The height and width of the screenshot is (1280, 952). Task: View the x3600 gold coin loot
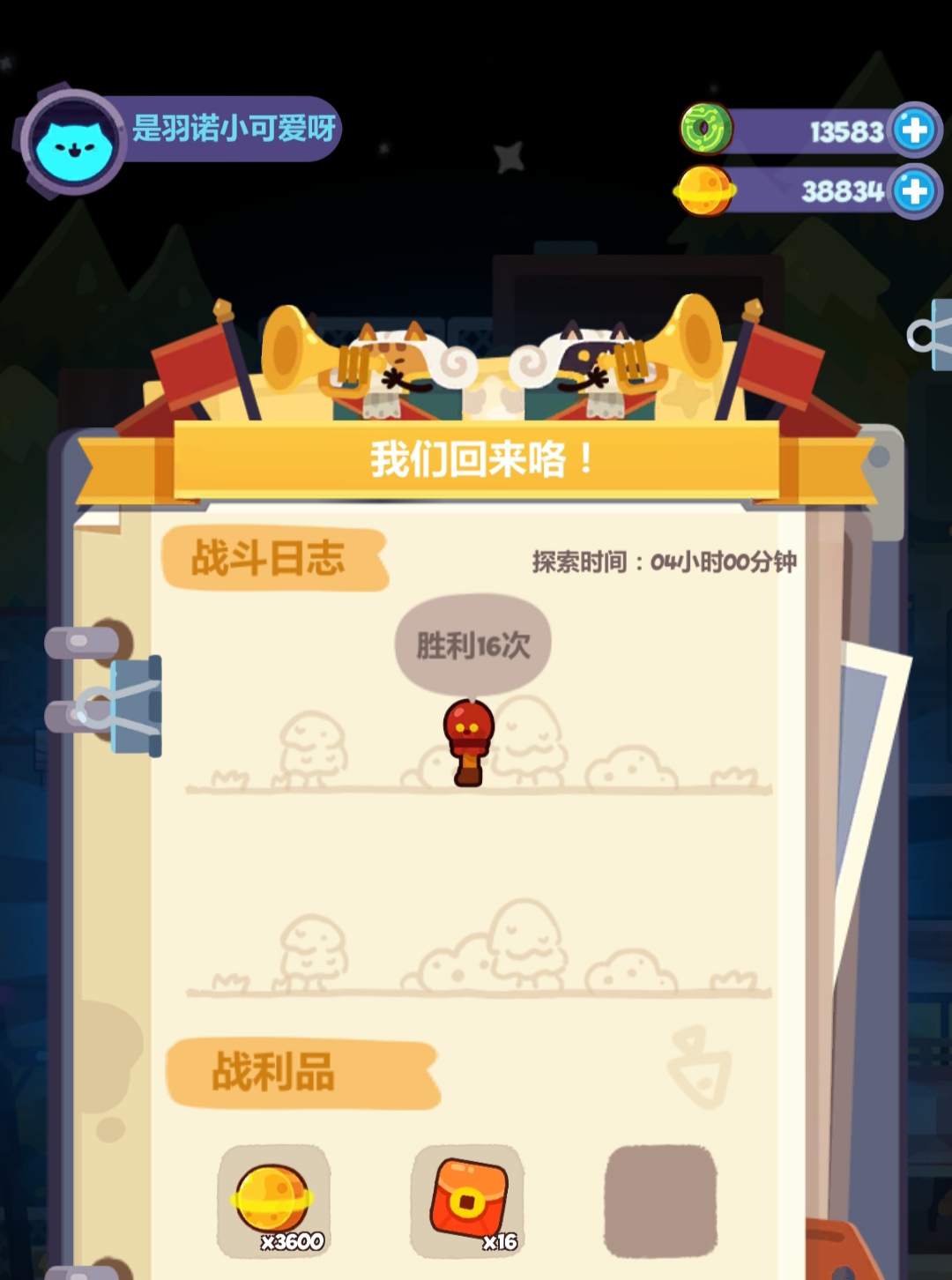(274, 1201)
